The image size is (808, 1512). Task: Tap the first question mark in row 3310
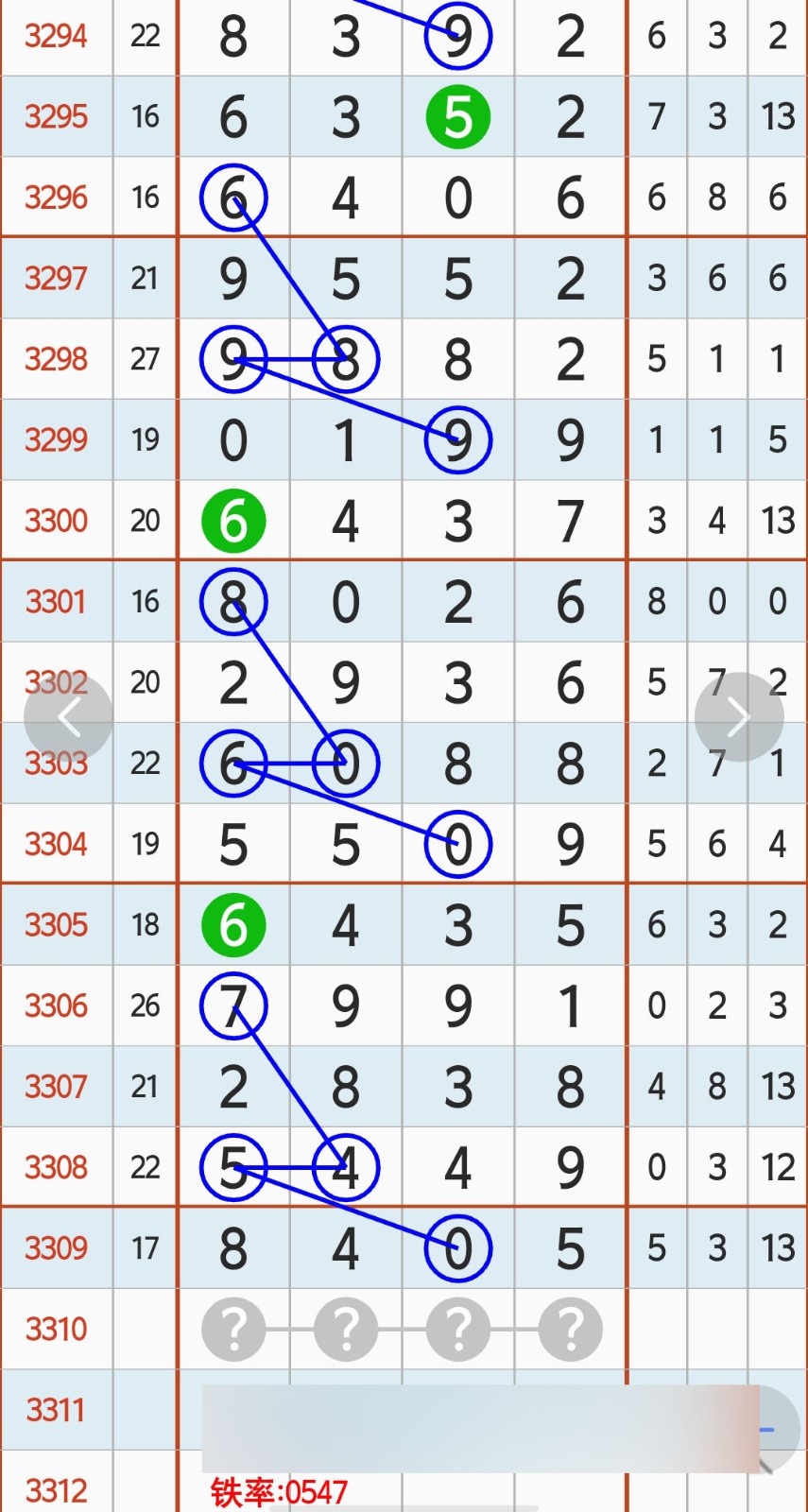pos(233,1328)
